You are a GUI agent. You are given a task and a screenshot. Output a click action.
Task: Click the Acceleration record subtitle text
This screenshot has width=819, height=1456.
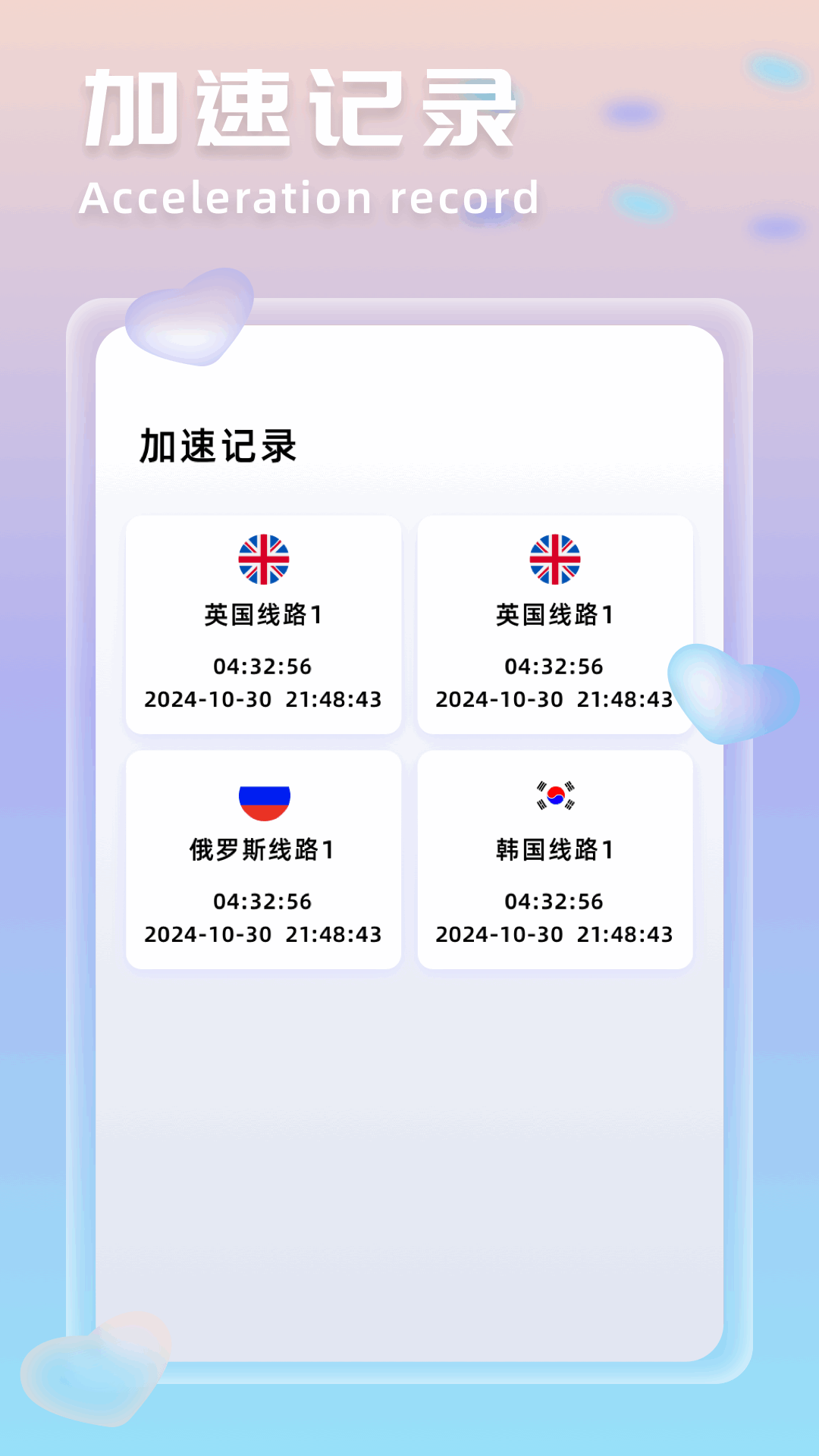(310, 196)
